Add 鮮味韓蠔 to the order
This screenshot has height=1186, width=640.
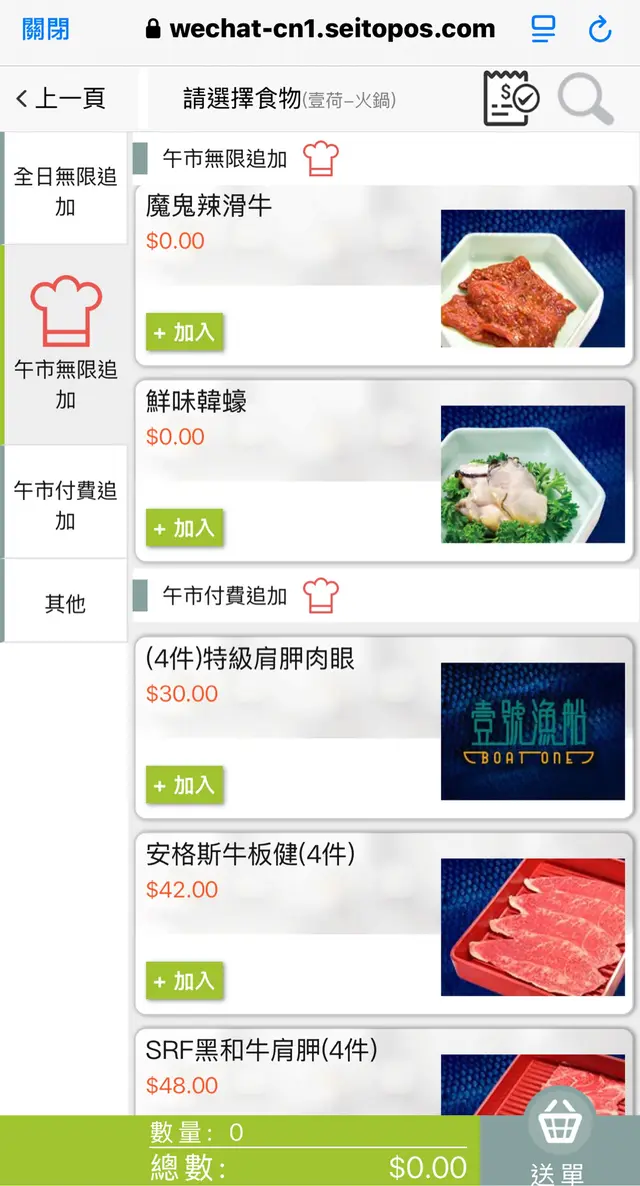pyautogui.click(x=184, y=528)
